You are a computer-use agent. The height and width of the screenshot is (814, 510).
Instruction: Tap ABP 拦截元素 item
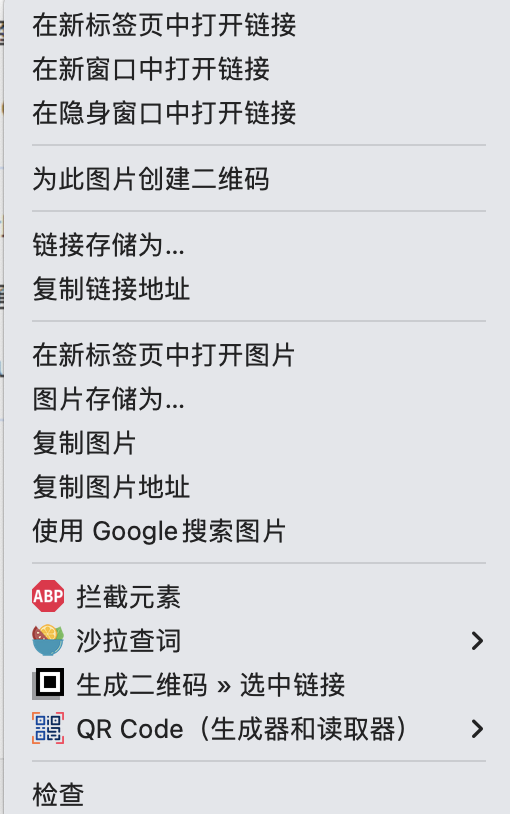258,596
